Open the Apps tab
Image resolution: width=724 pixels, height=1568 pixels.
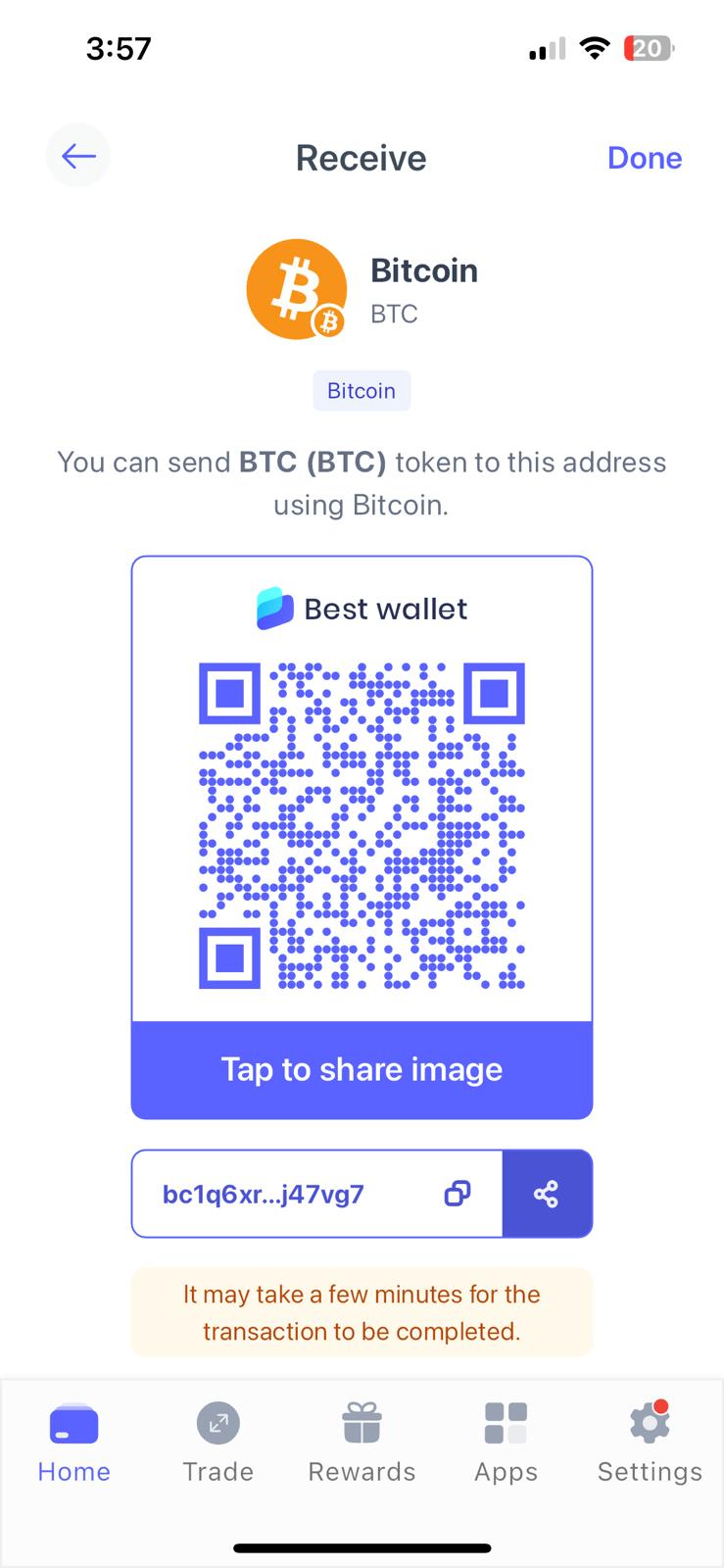(506, 1443)
